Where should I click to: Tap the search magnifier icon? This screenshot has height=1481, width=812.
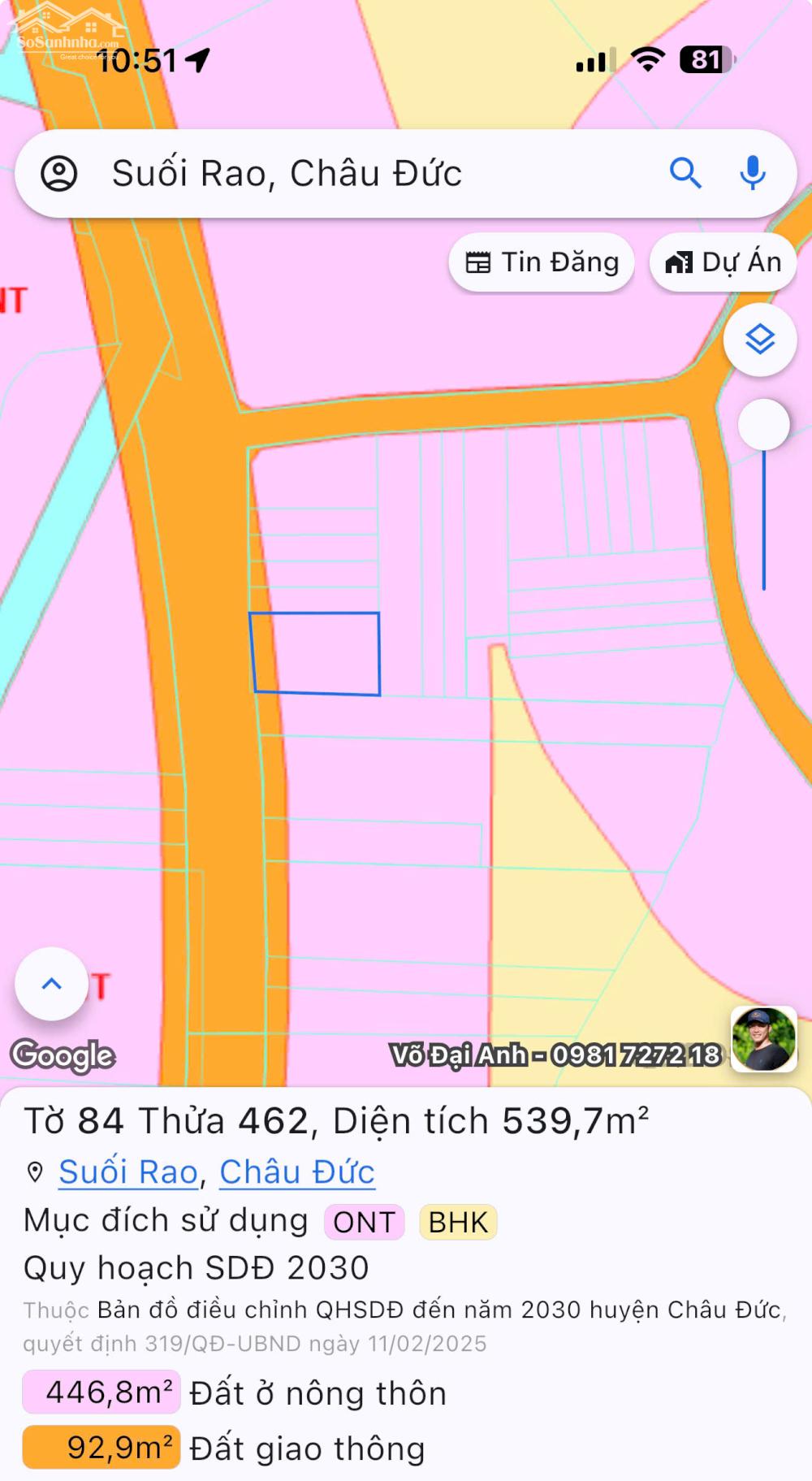point(687,172)
